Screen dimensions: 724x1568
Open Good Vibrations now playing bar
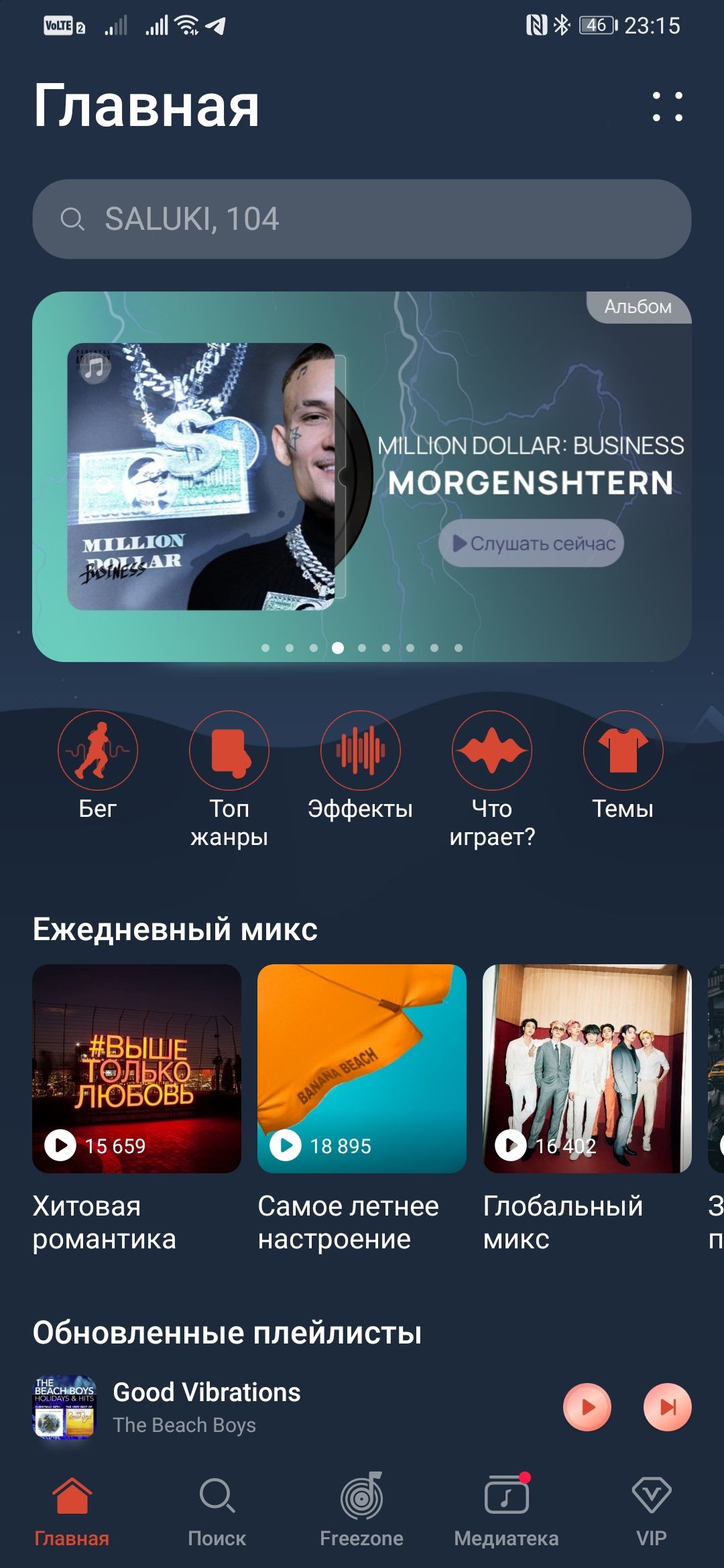[x=268, y=1407]
